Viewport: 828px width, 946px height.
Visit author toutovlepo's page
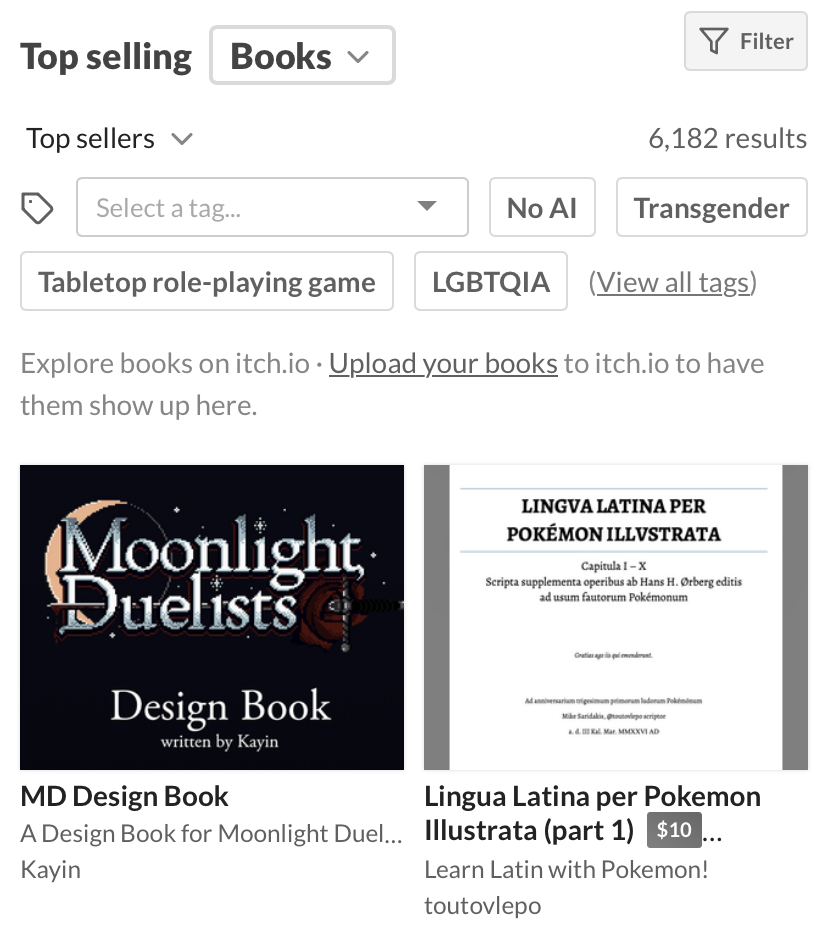tap(482, 906)
